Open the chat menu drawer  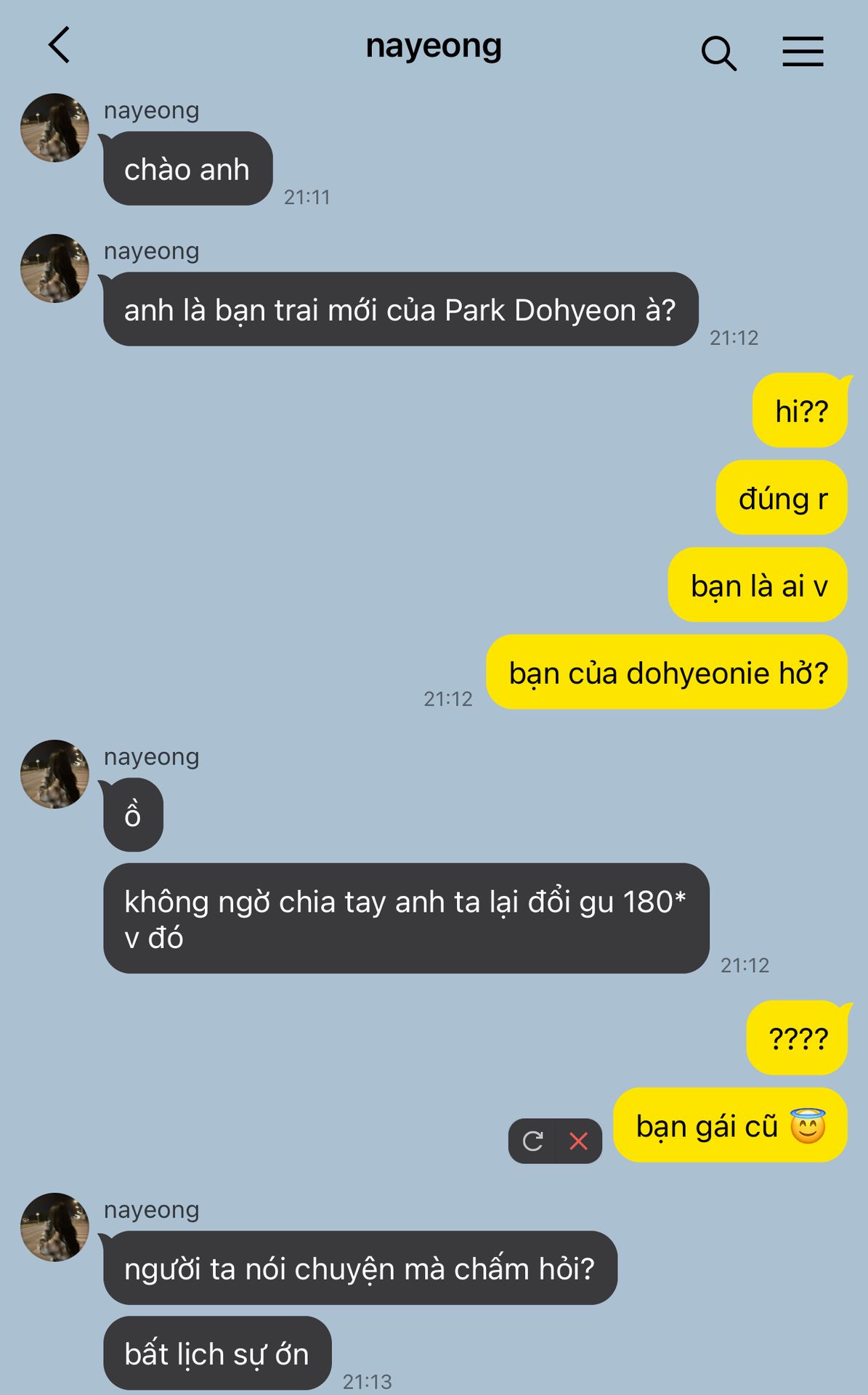(x=803, y=52)
